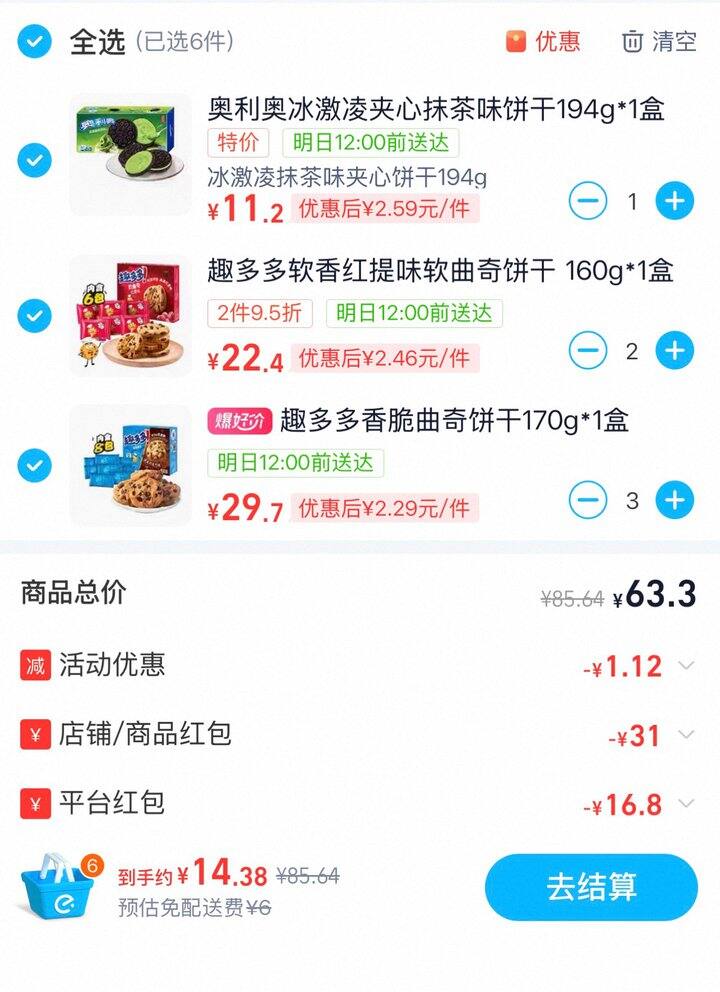Increase quantity of 奥利奥抹茶味饼干
This screenshot has width=720, height=992.
pyautogui.click(x=675, y=202)
